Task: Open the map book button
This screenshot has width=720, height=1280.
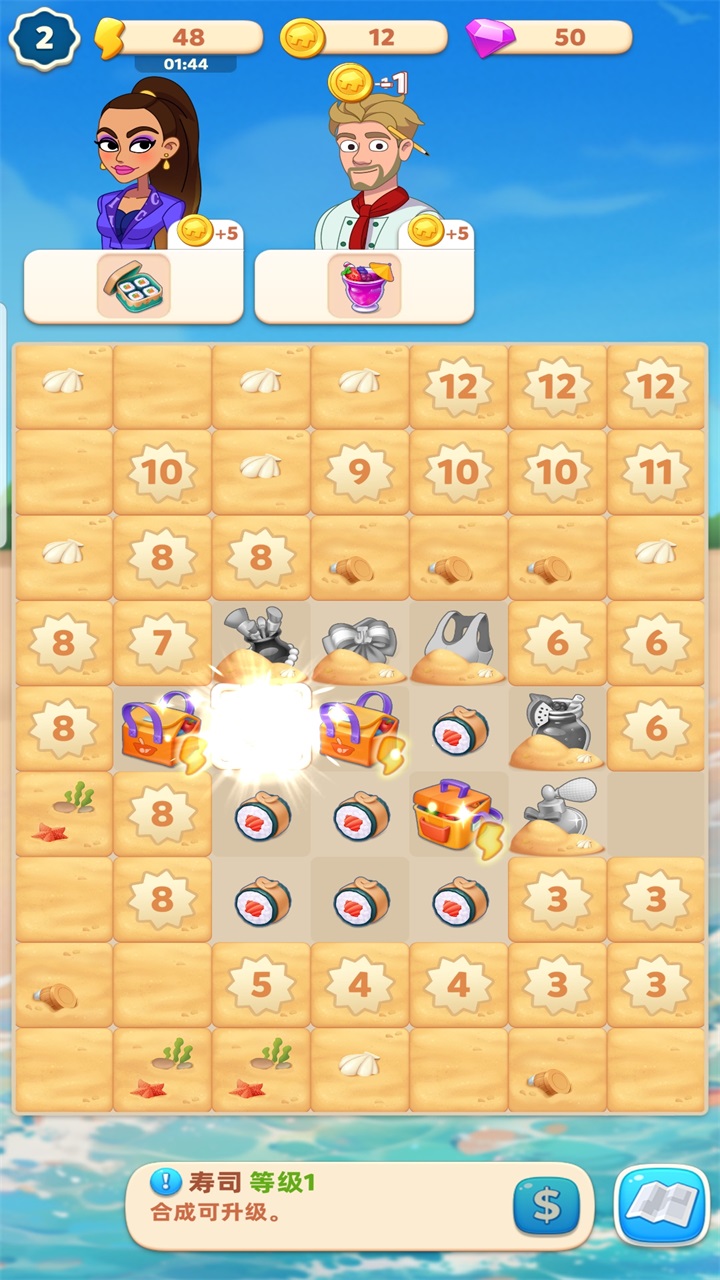Action: tap(661, 1206)
